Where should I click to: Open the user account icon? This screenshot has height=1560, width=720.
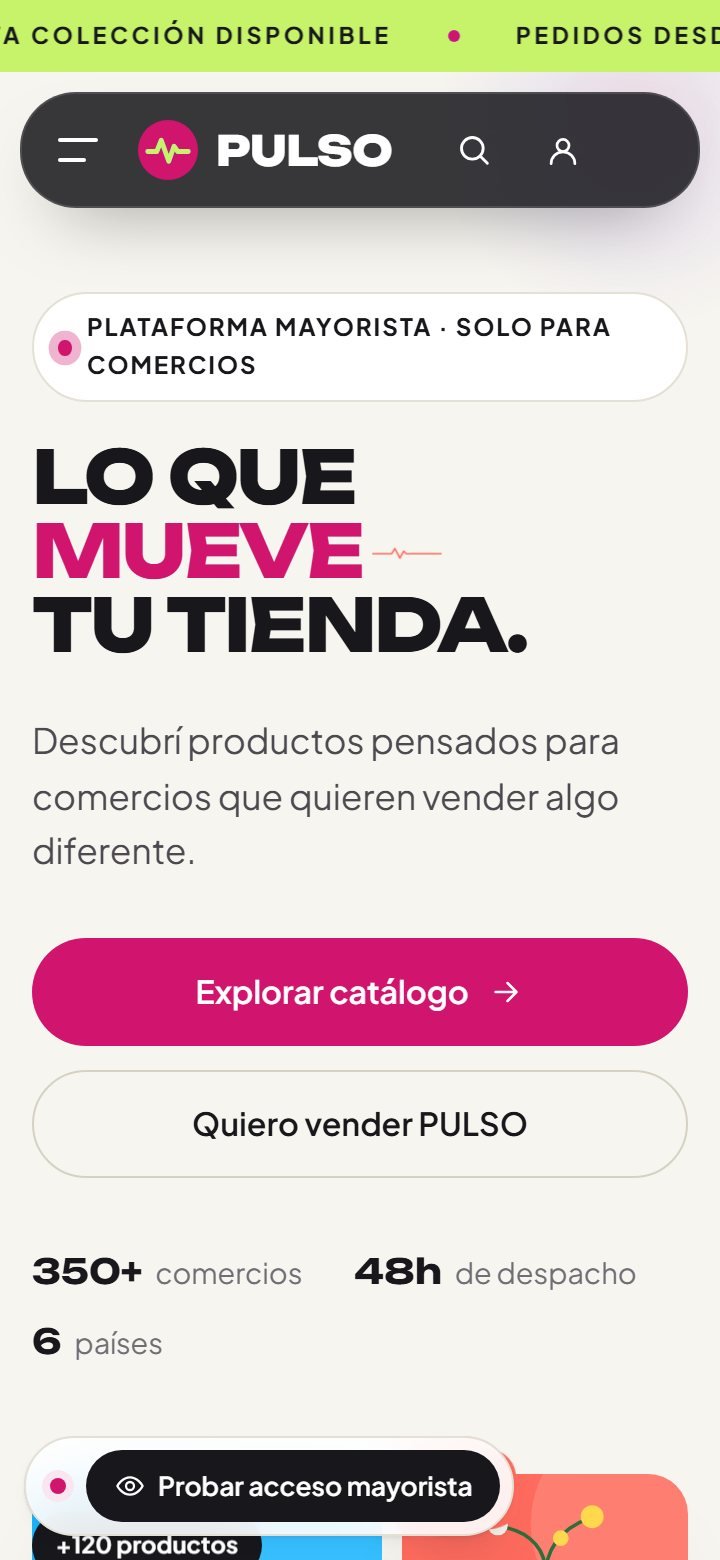coord(563,151)
